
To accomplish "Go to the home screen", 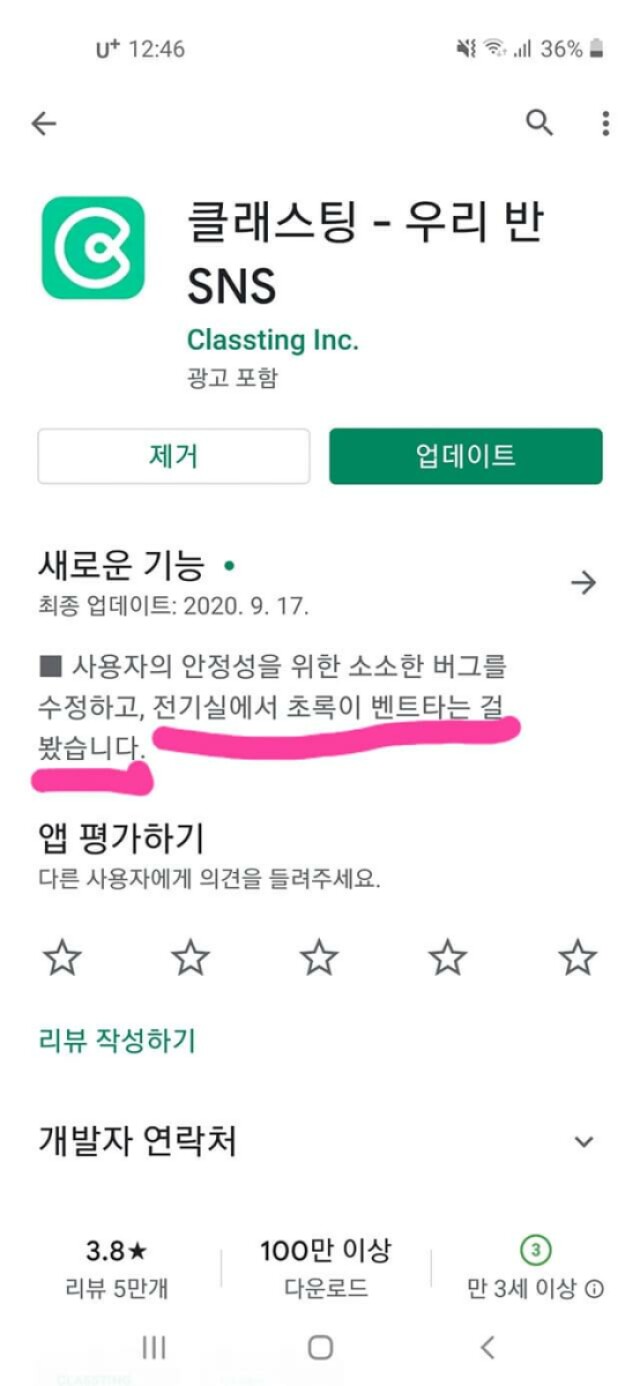I will point(320,1347).
